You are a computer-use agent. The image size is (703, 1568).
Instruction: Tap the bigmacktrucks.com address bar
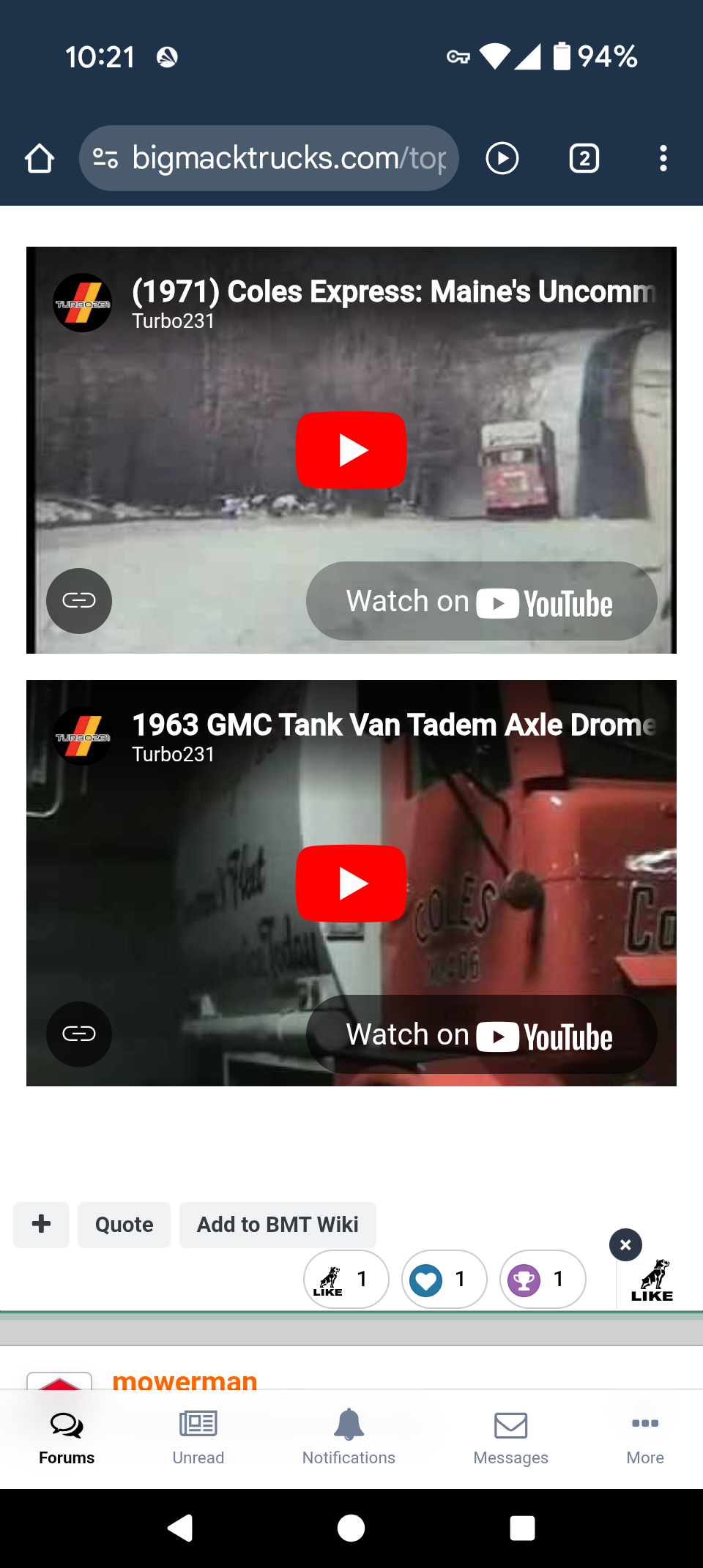coord(269,158)
